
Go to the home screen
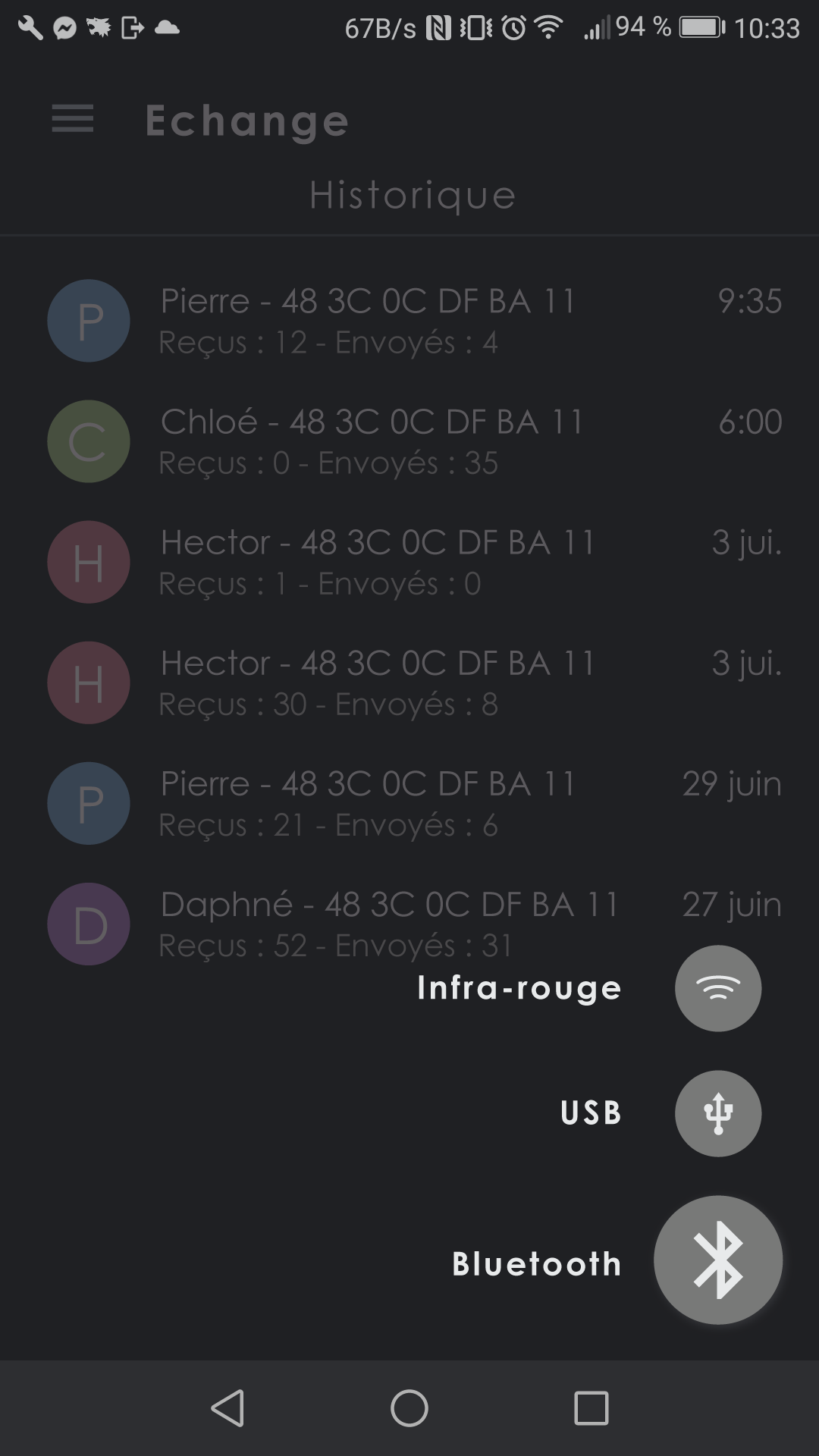click(409, 1408)
